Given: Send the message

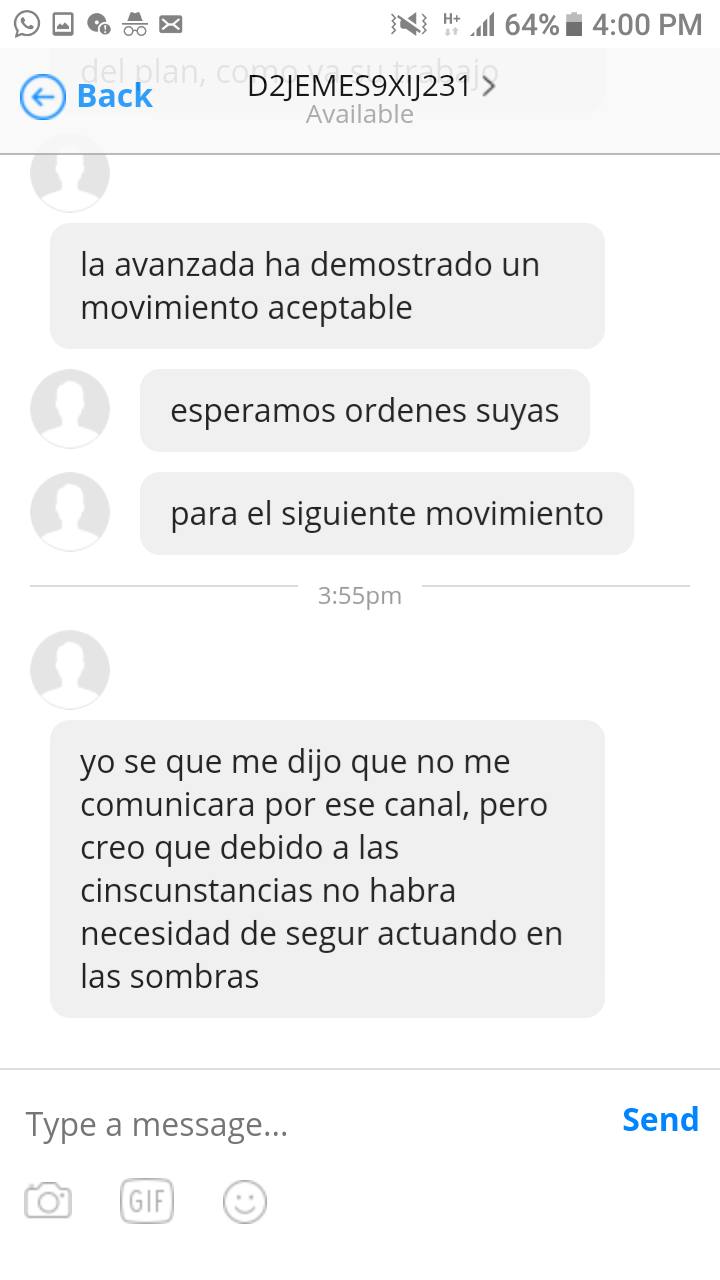Looking at the screenshot, I should coord(660,1120).
